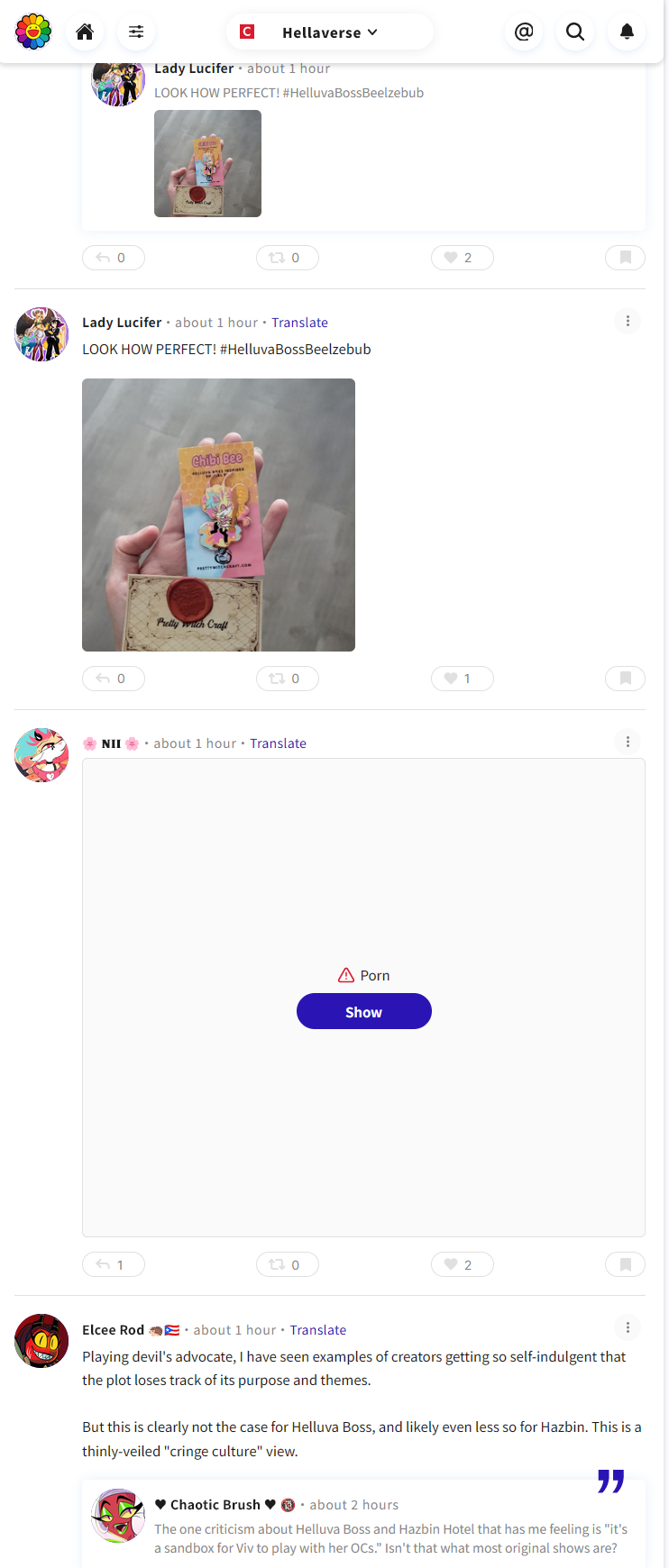Open options menu on Elcee Rod's post
Screen dimensions: 669x1568
tap(628, 1327)
